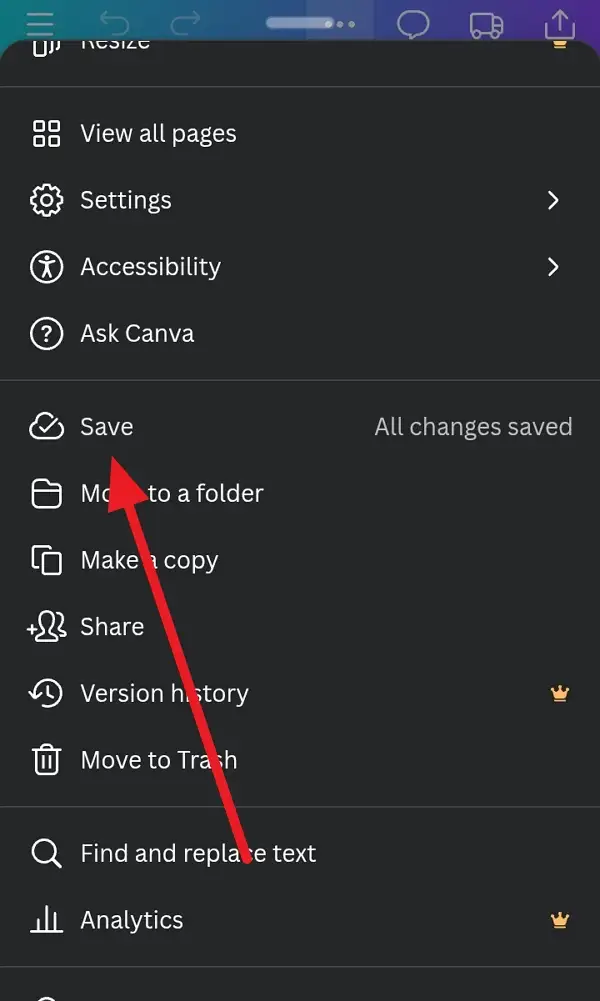Tap the undo arrow
Image resolution: width=600 pixels, height=1001 pixels.
click(114, 24)
